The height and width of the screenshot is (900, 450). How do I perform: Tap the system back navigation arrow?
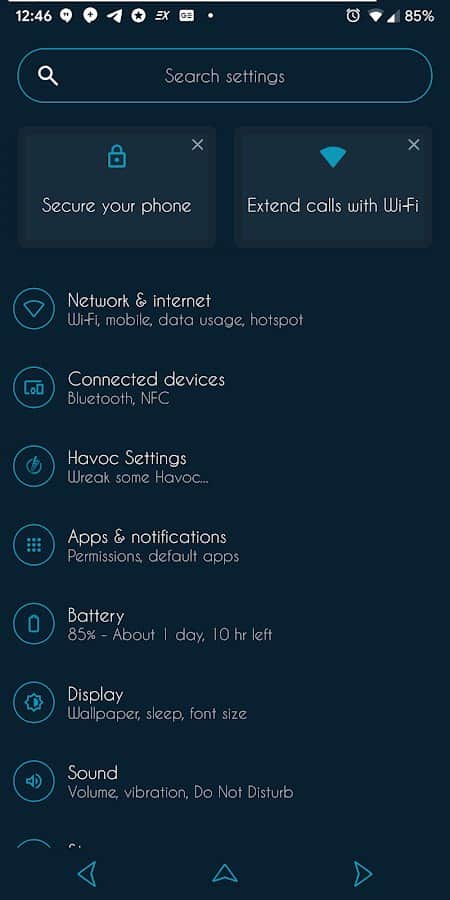point(87,874)
